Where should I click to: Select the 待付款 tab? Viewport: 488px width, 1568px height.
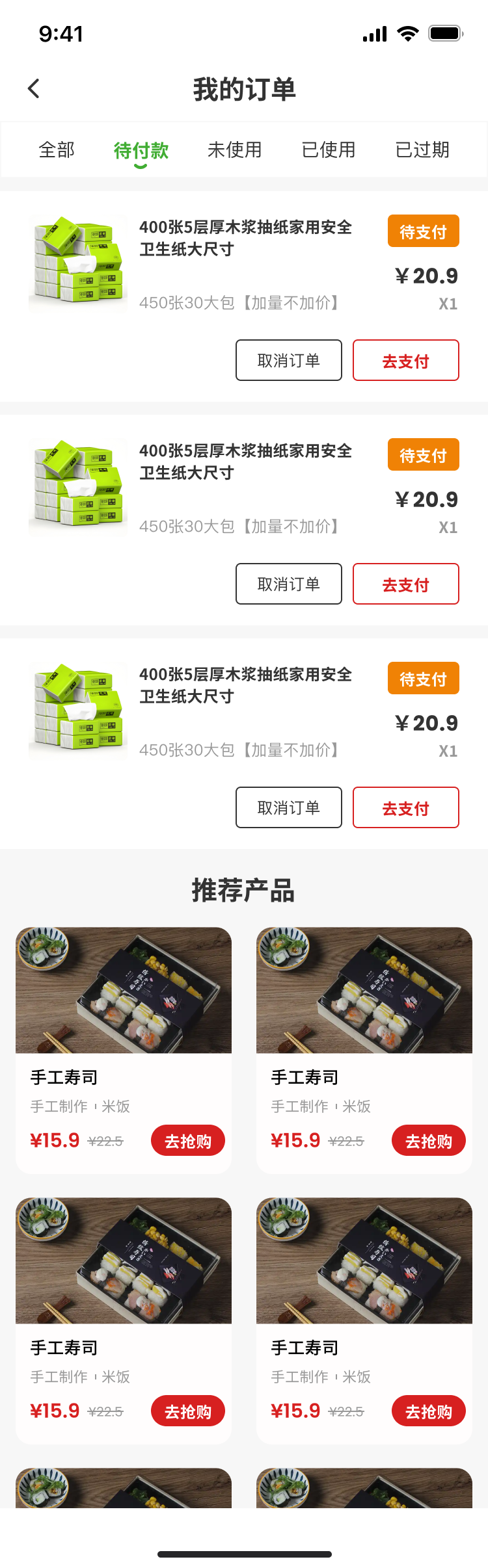click(141, 151)
